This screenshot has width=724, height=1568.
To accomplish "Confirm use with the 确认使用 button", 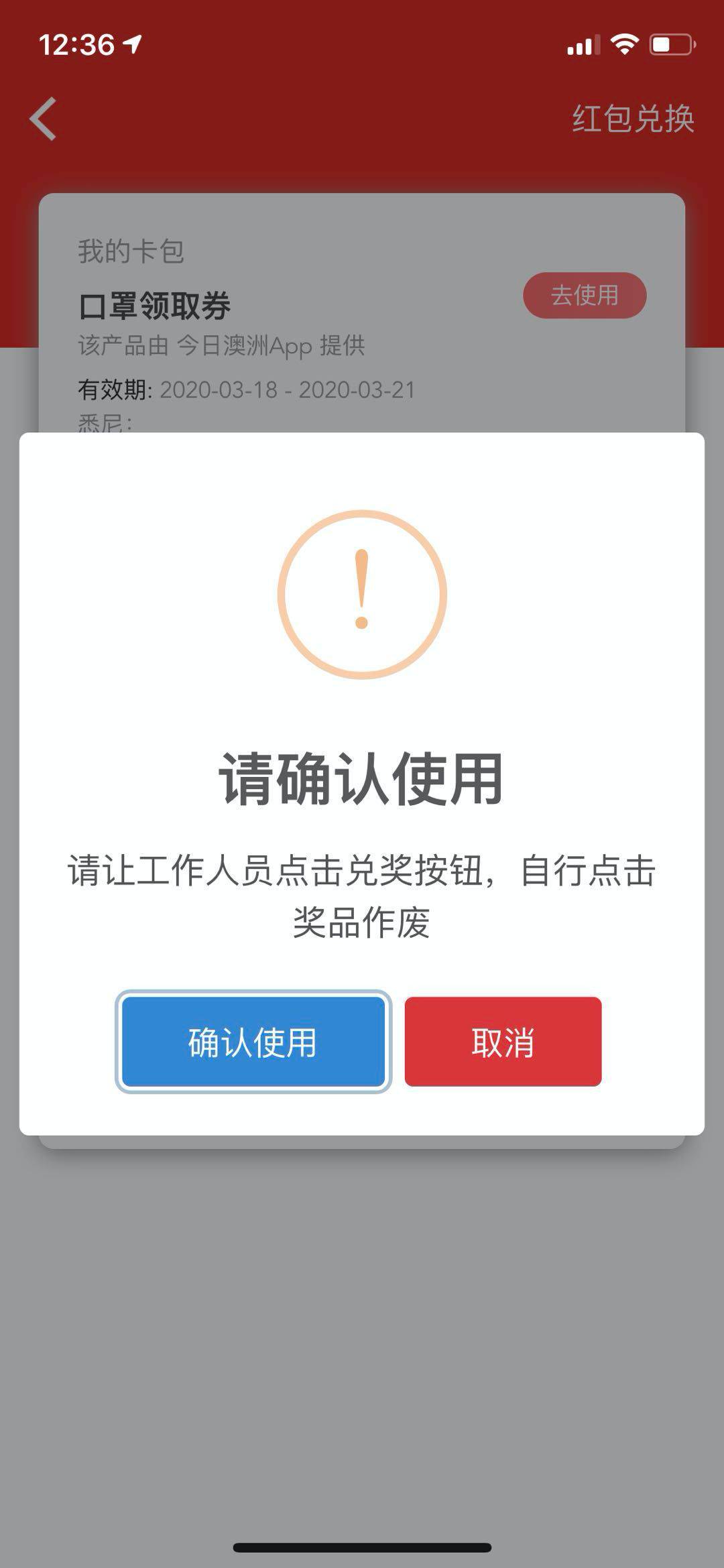I will click(253, 1041).
